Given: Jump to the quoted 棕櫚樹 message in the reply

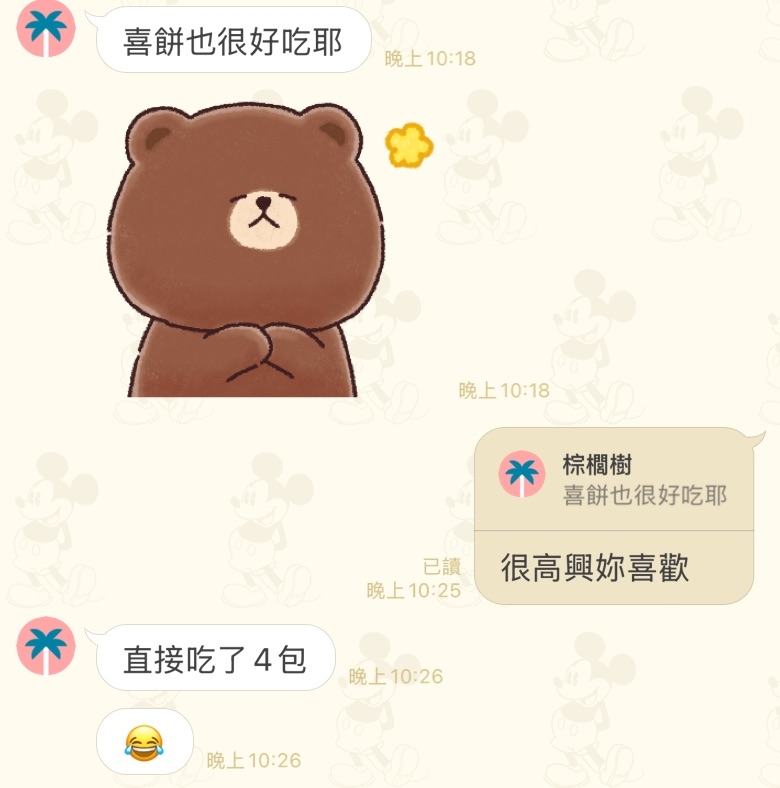Looking at the screenshot, I should tap(613, 480).
